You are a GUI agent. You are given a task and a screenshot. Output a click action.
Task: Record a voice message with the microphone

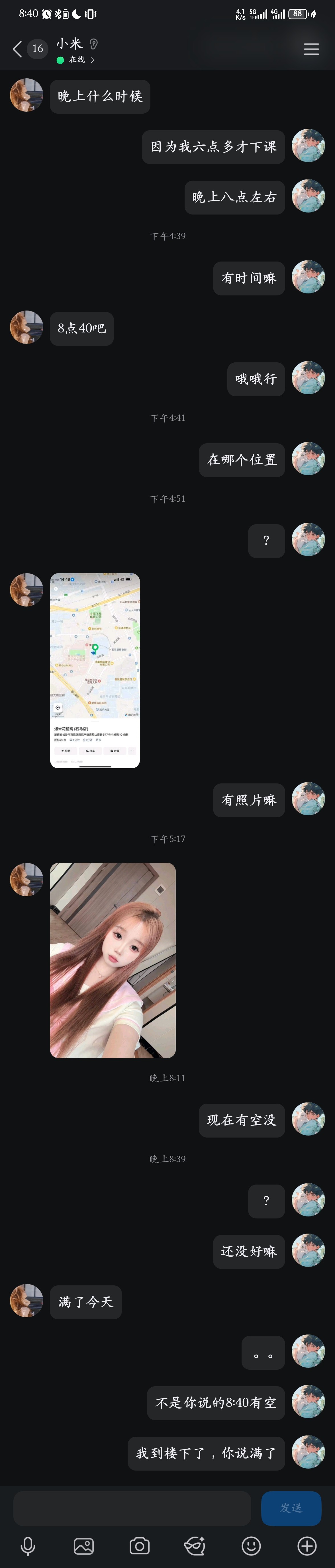pyautogui.click(x=28, y=1545)
